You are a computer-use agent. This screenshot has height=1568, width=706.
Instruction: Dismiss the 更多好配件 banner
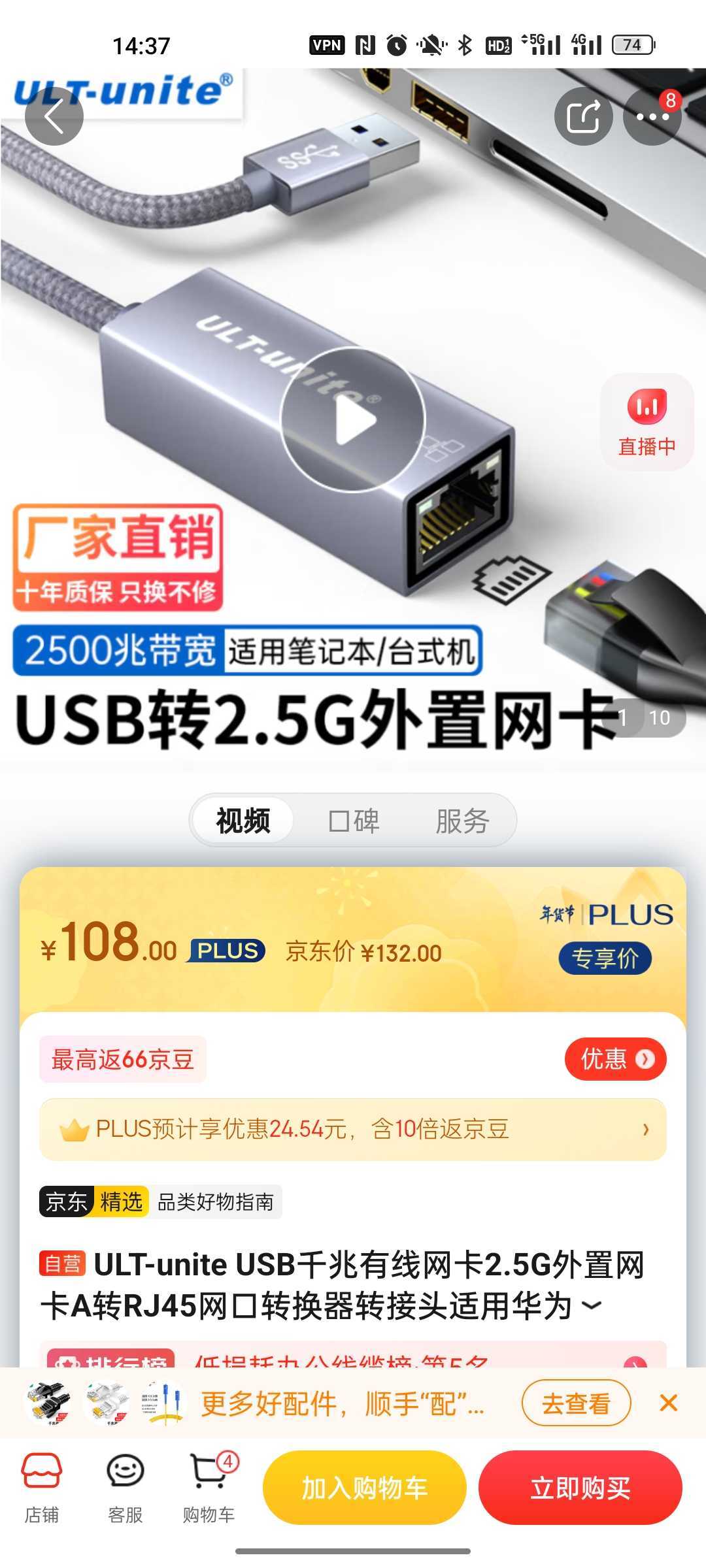[668, 1403]
